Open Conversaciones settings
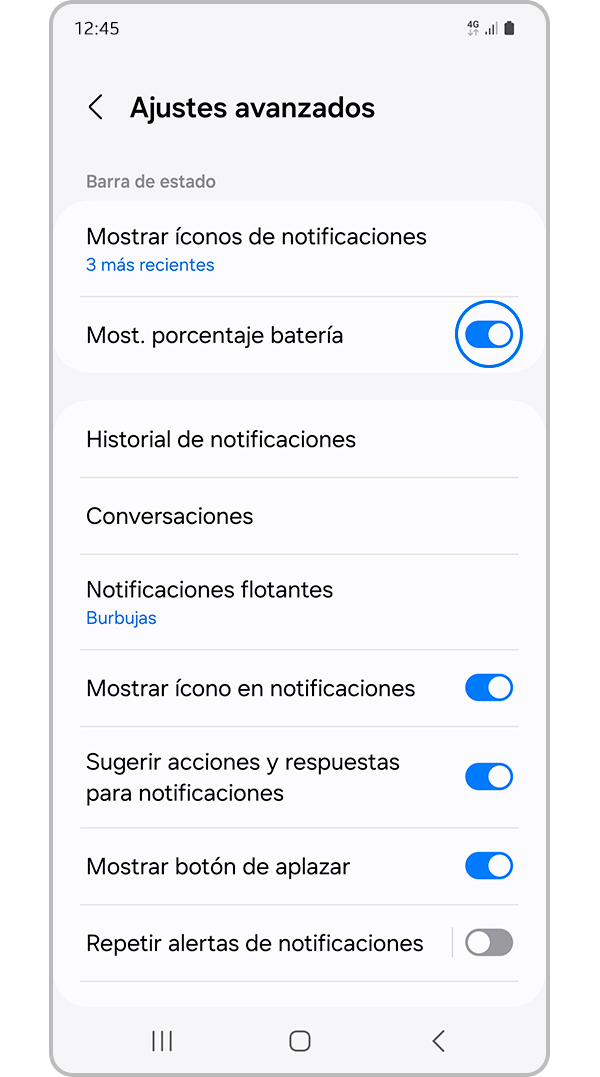Viewport: 600px width, 1077px height. click(x=170, y=516)
